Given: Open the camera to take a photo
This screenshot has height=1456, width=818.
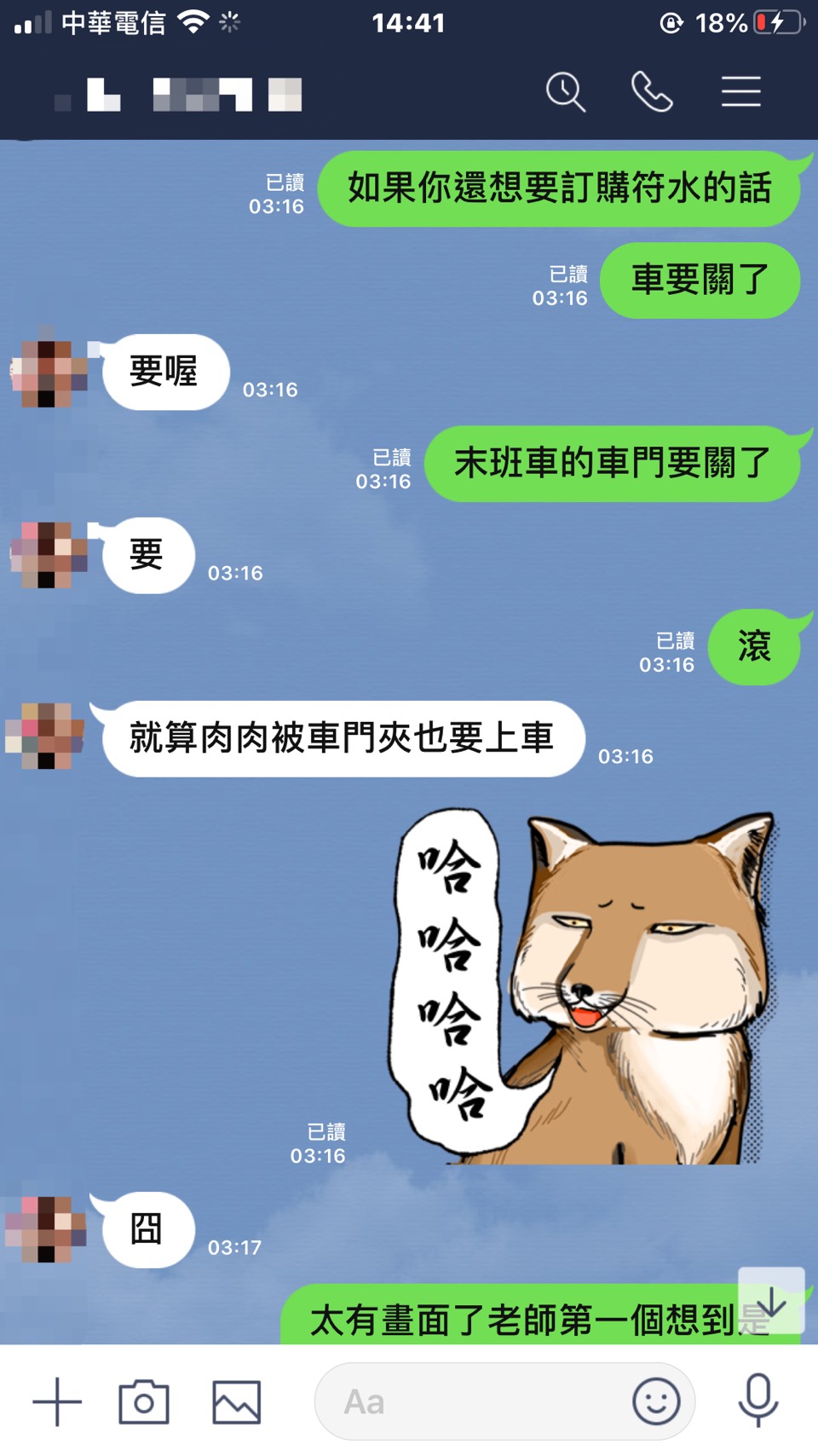Looking at the screenshot, I should coord(143,1401).
